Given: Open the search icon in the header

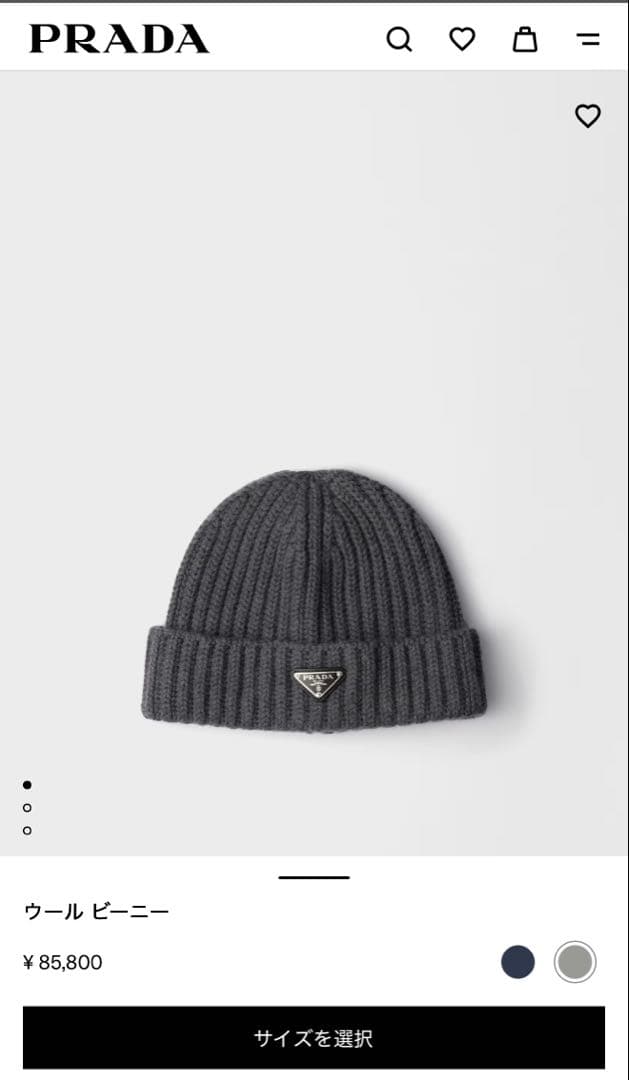Looking at the screenshot, I should pyautogui.click(x=399, y=40).
